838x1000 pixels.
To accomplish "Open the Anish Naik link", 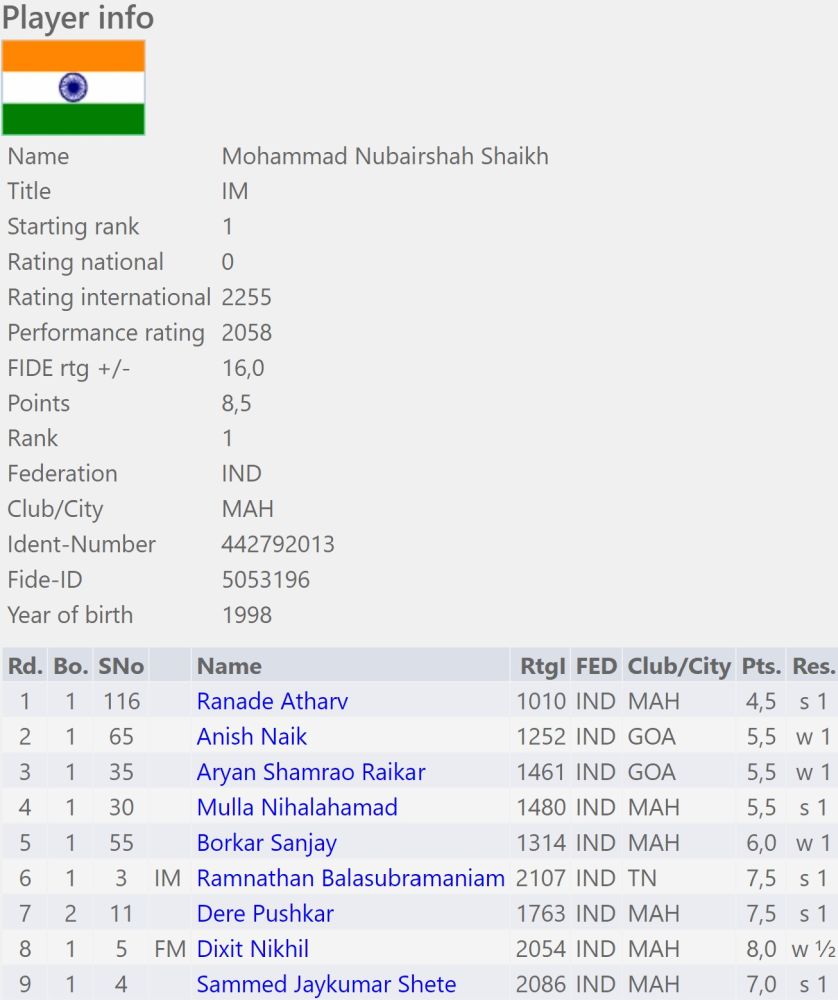I will 251,737.
